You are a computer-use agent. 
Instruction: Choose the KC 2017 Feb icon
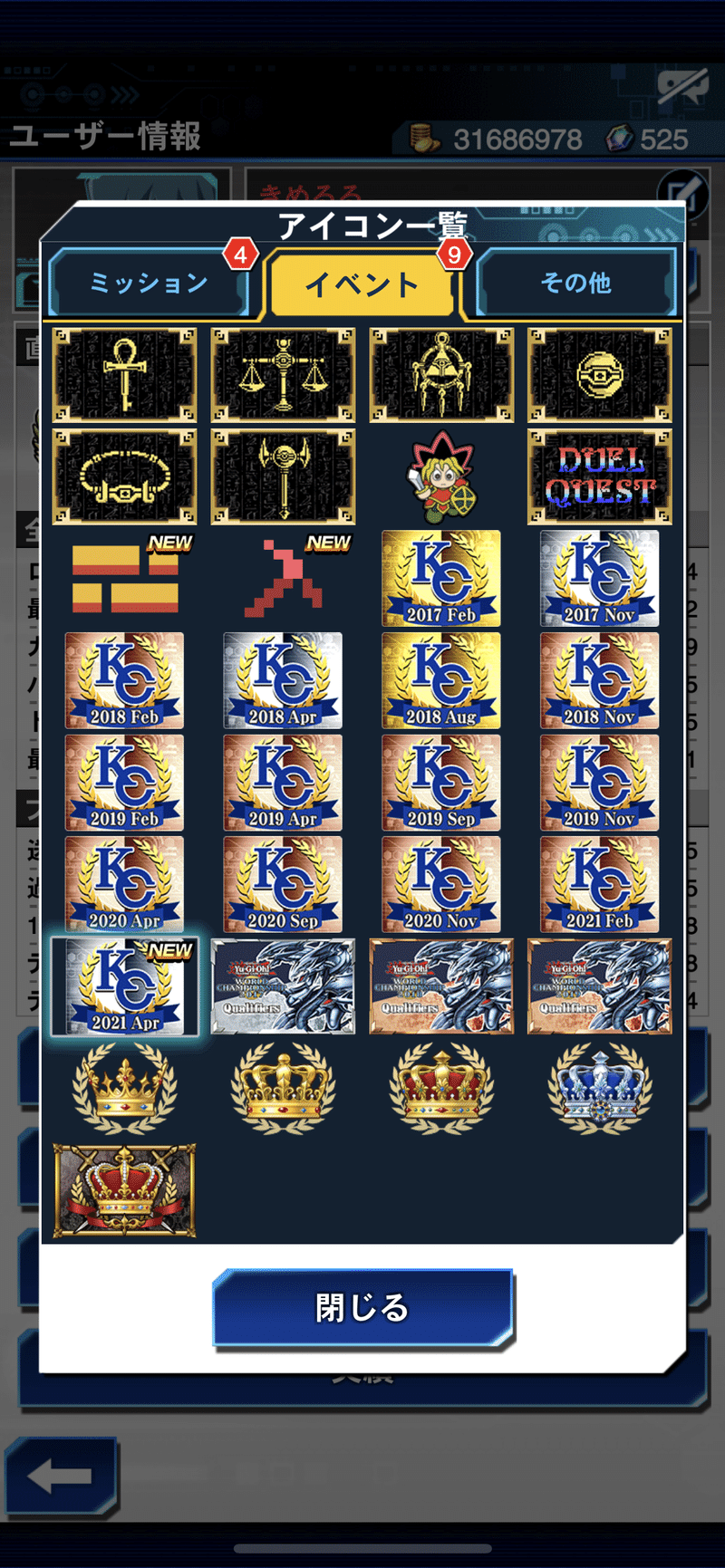(441, 579)
